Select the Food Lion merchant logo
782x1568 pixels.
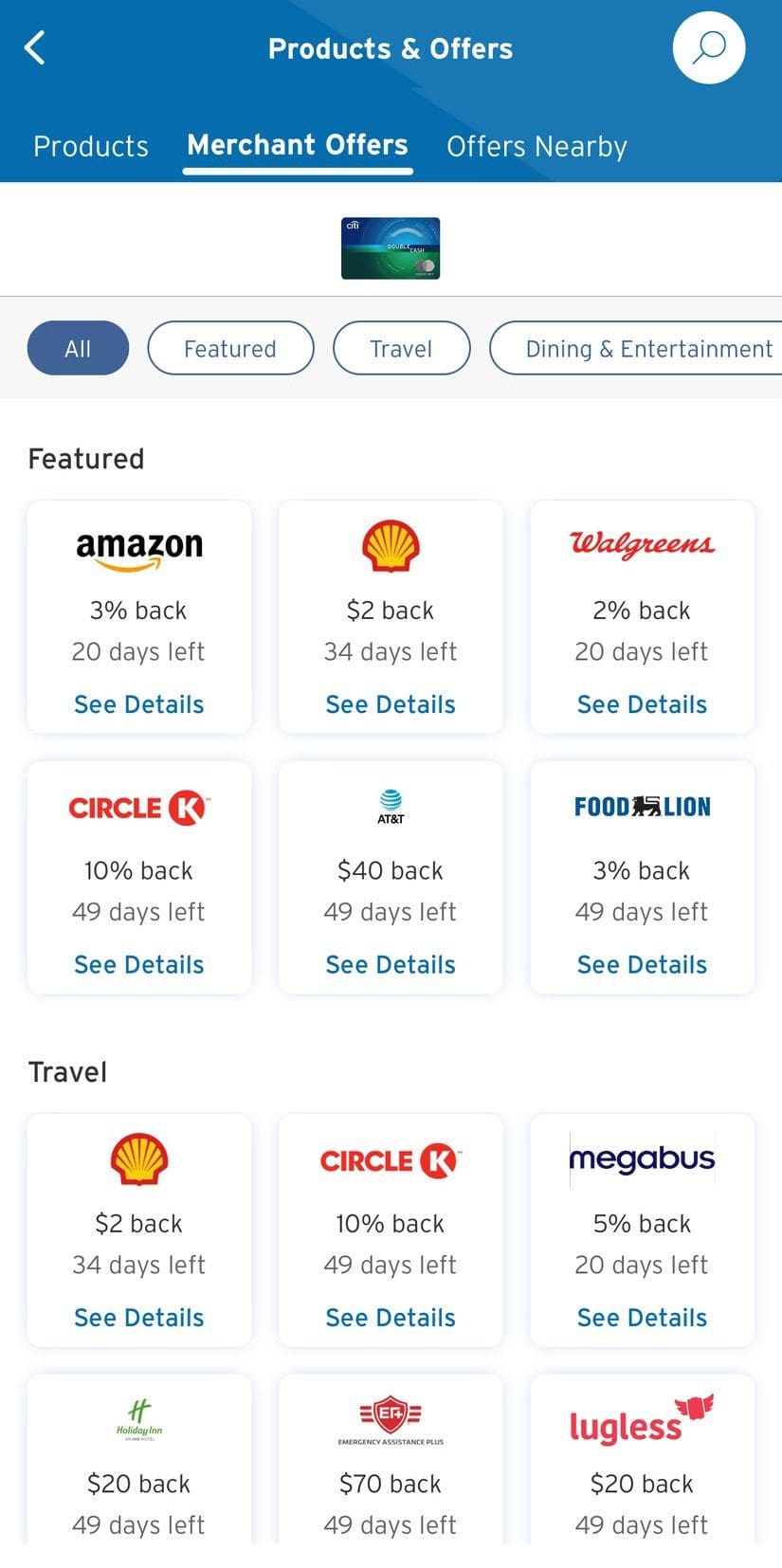click(x=641, y=807)
